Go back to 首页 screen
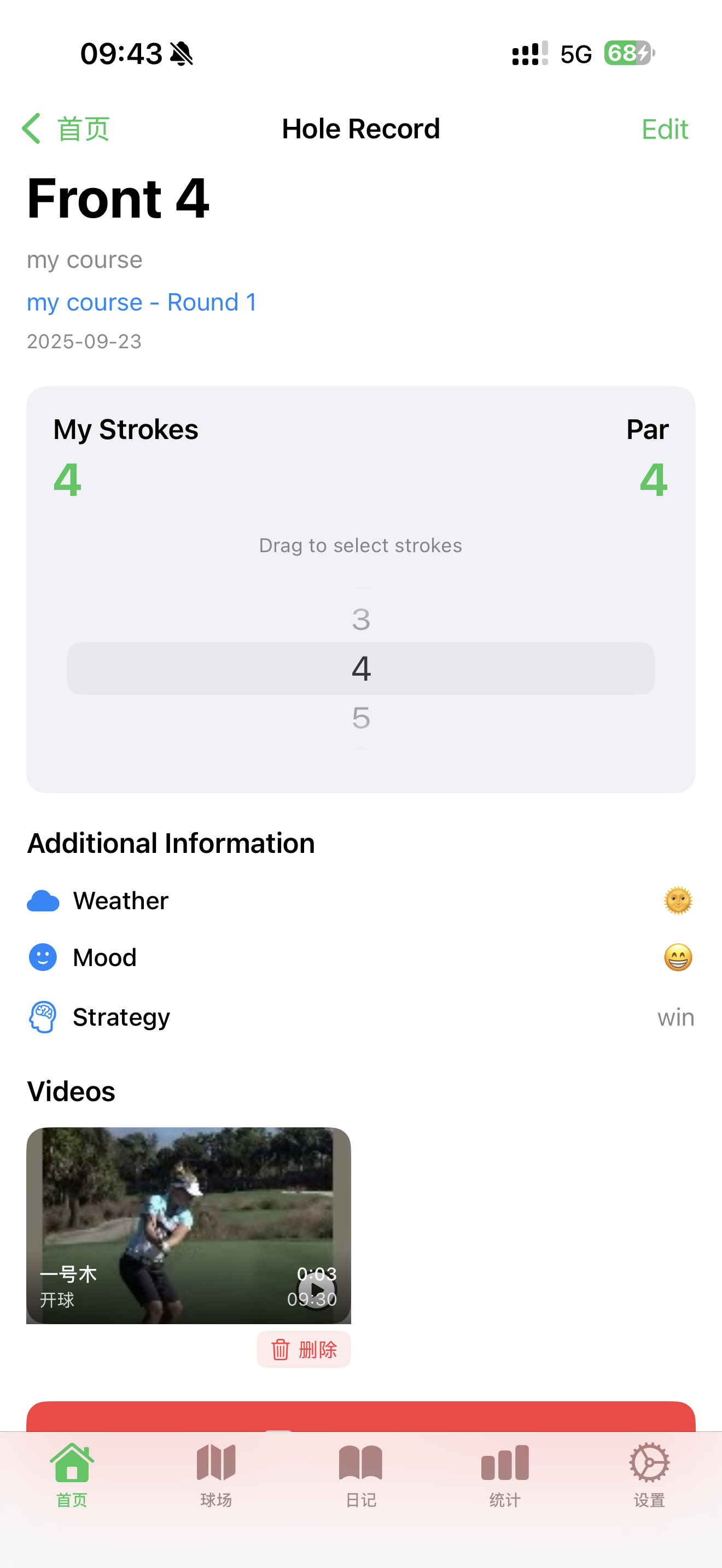 point(66,129)
